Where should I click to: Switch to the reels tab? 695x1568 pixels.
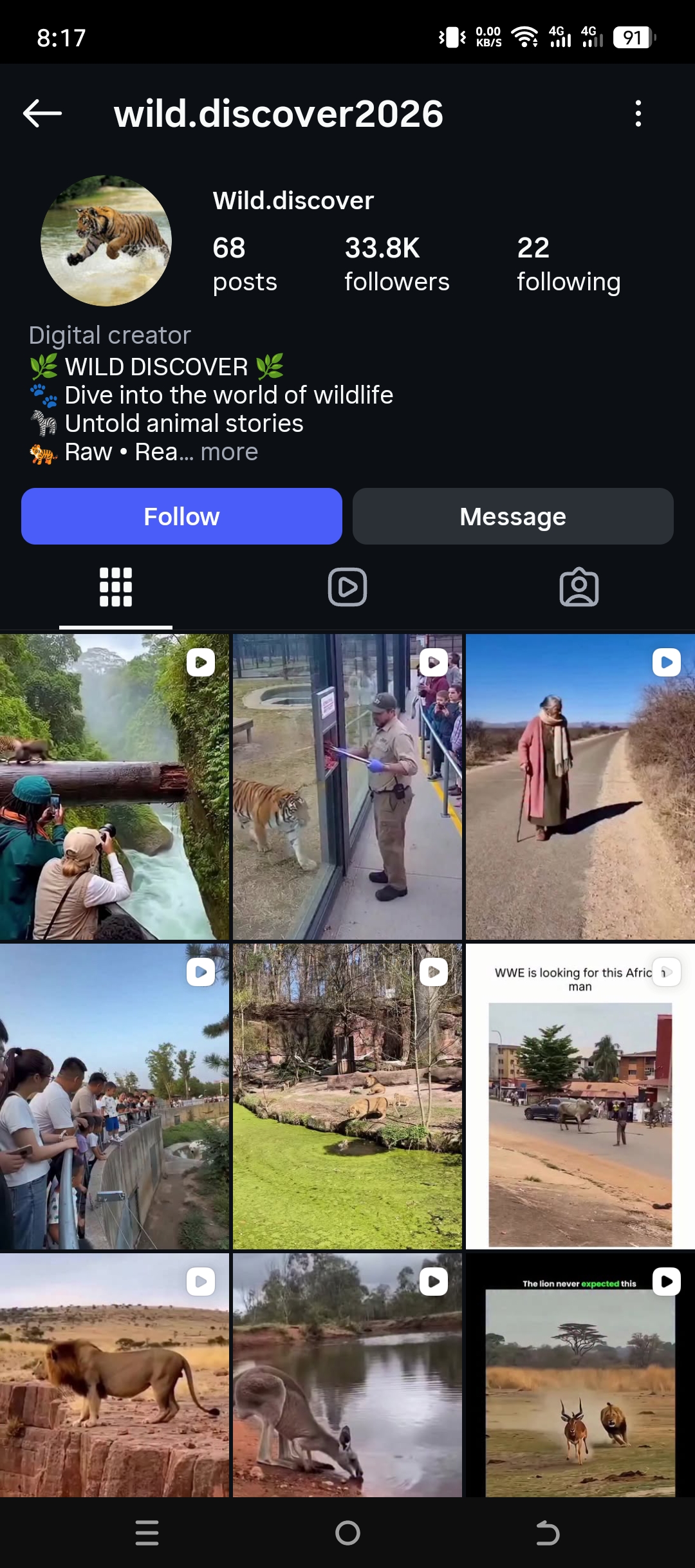click(x=347, y=587)
